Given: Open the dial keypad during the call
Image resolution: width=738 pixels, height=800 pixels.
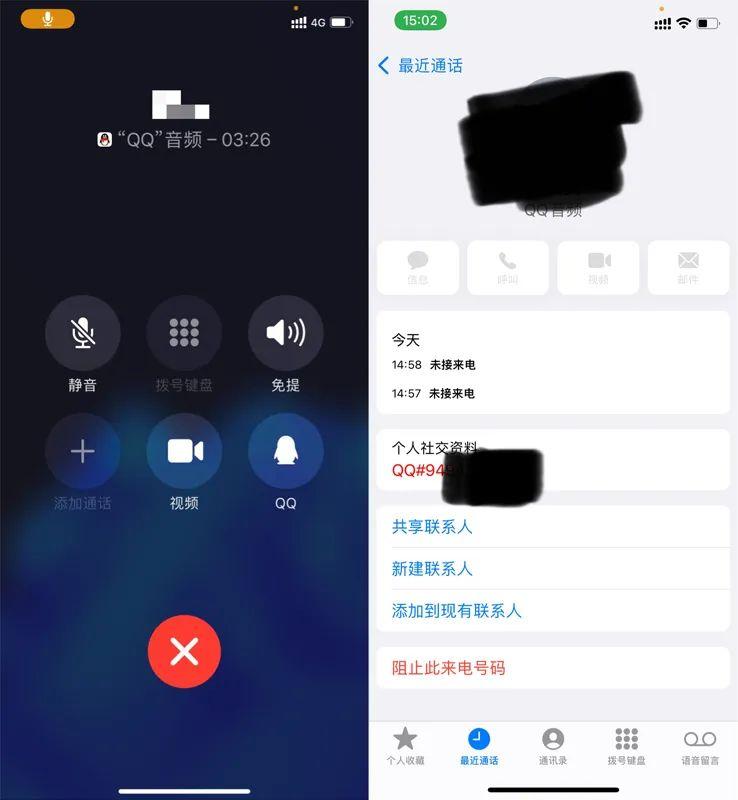Looking at the screenshot, I should pyautogui.click(x=184, y=332).
